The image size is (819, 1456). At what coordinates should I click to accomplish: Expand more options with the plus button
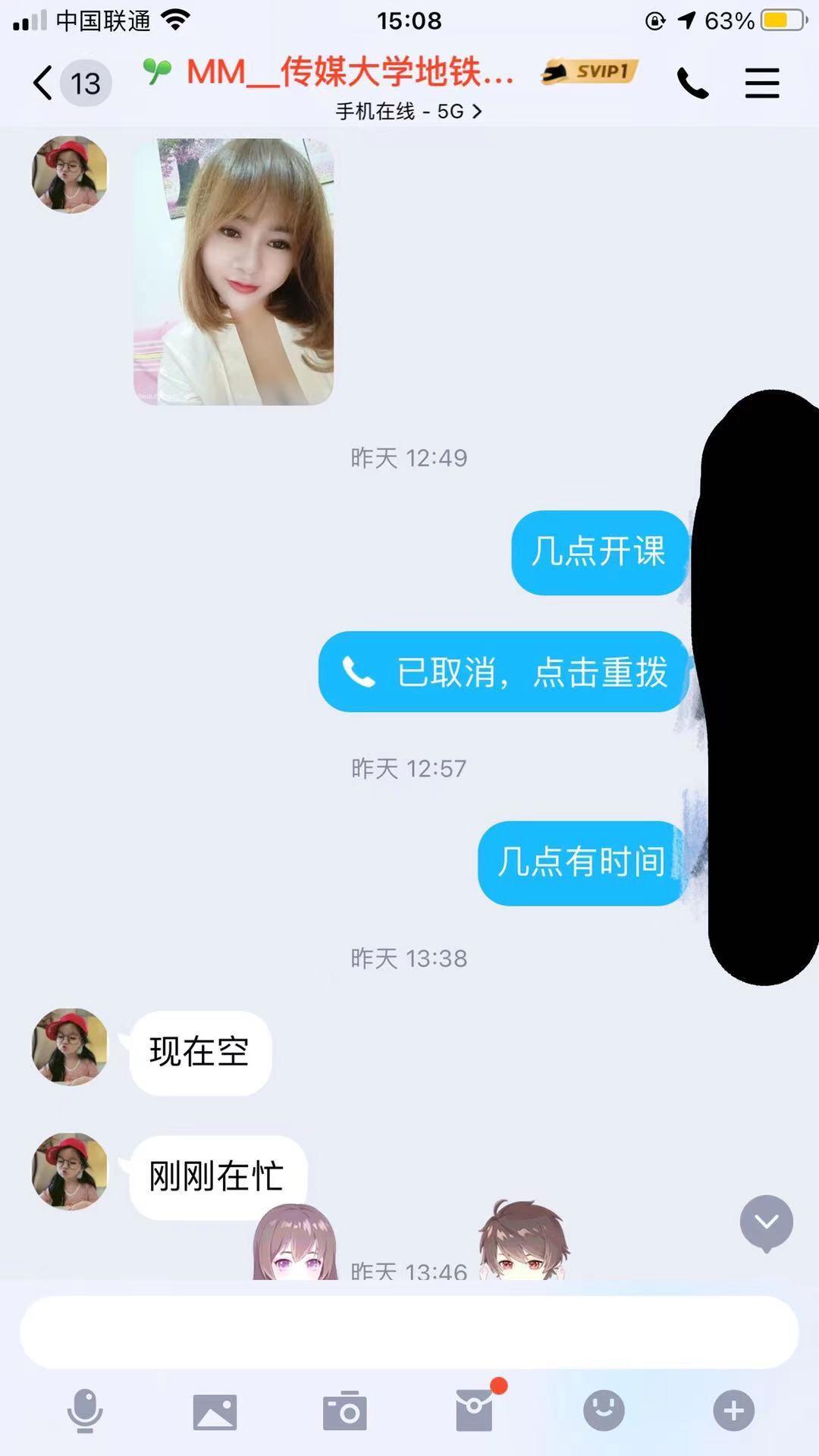(733, 1411)
